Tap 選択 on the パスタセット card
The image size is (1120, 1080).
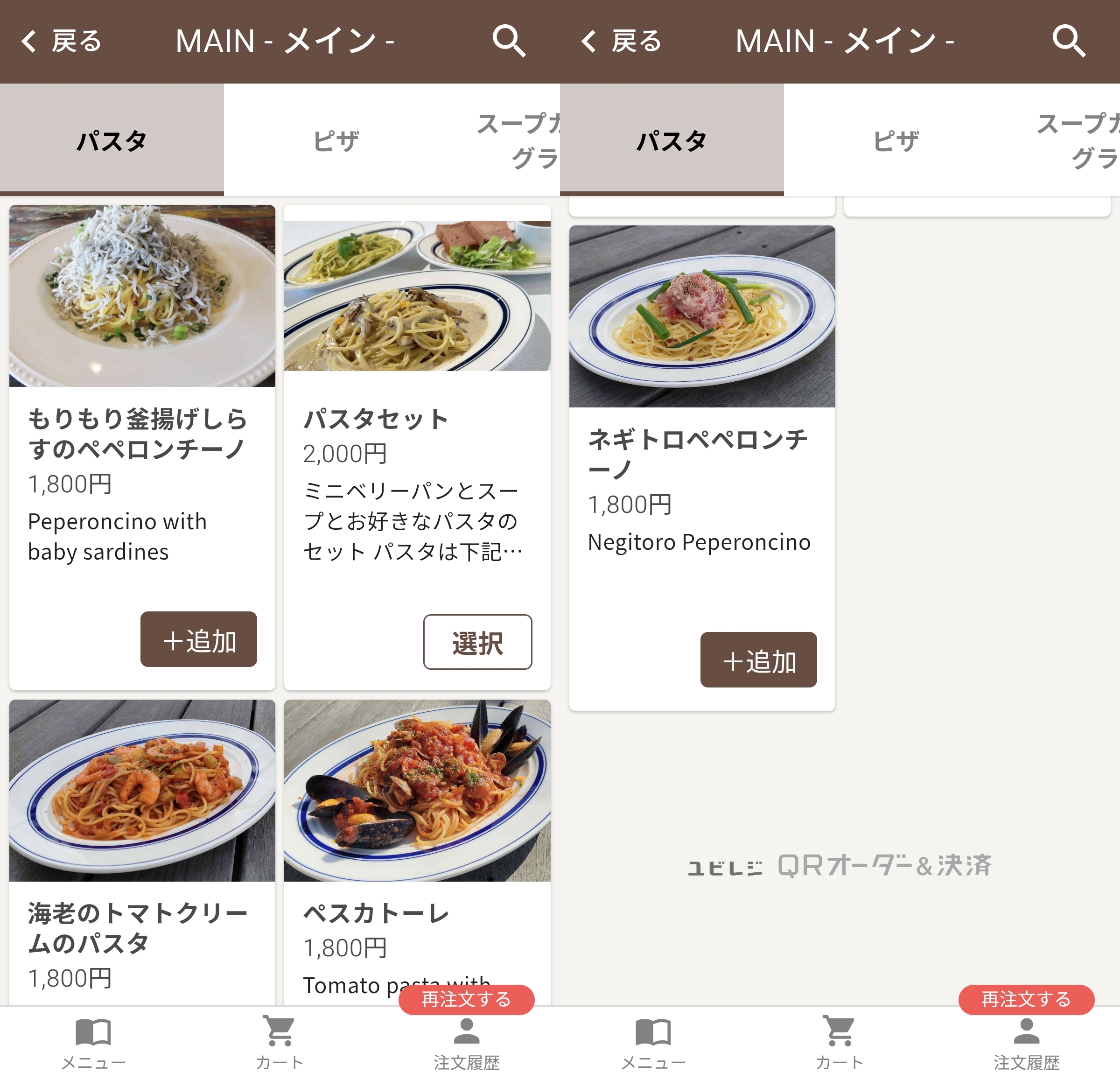[477, 642]
